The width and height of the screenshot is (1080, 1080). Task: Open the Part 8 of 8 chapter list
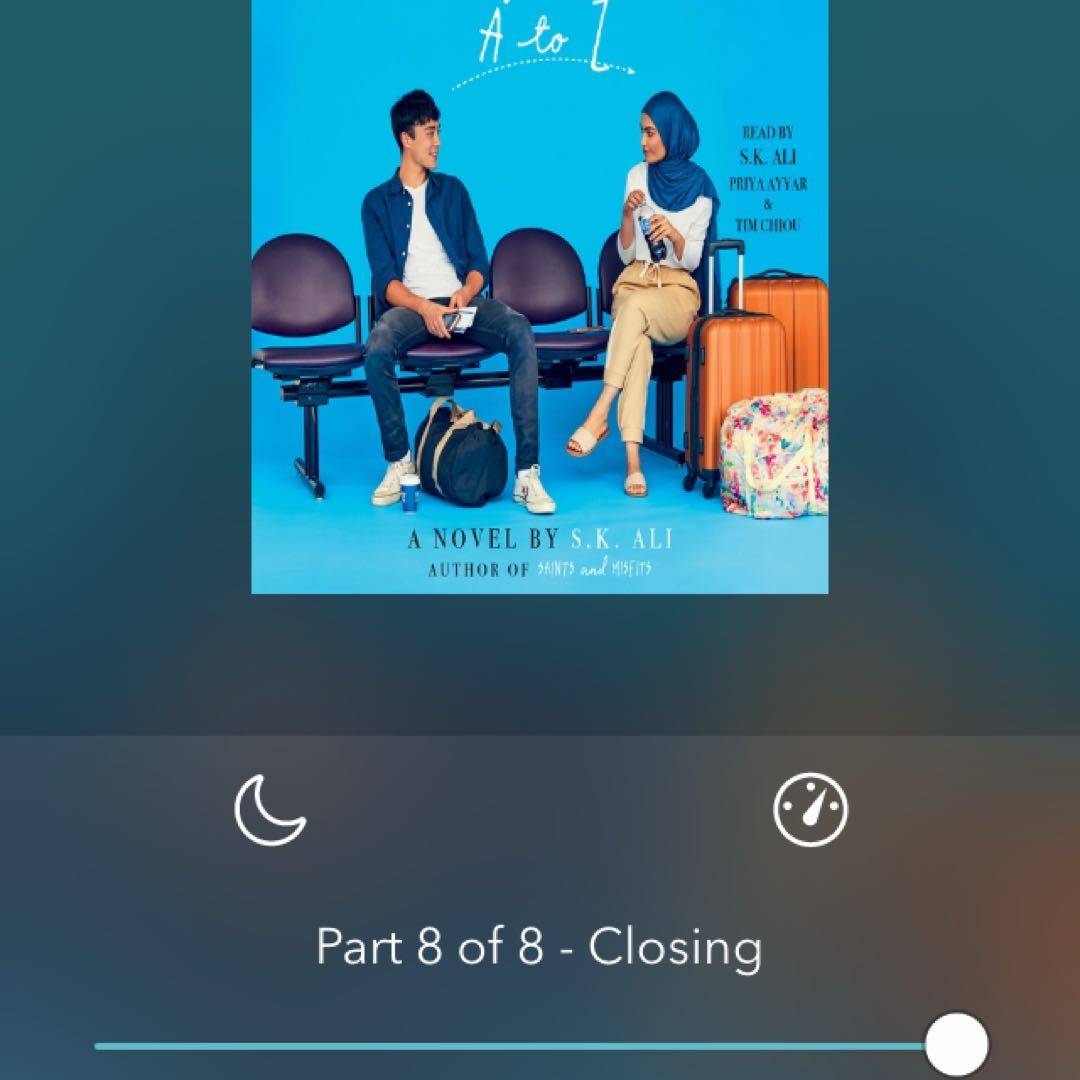point(539,948)
